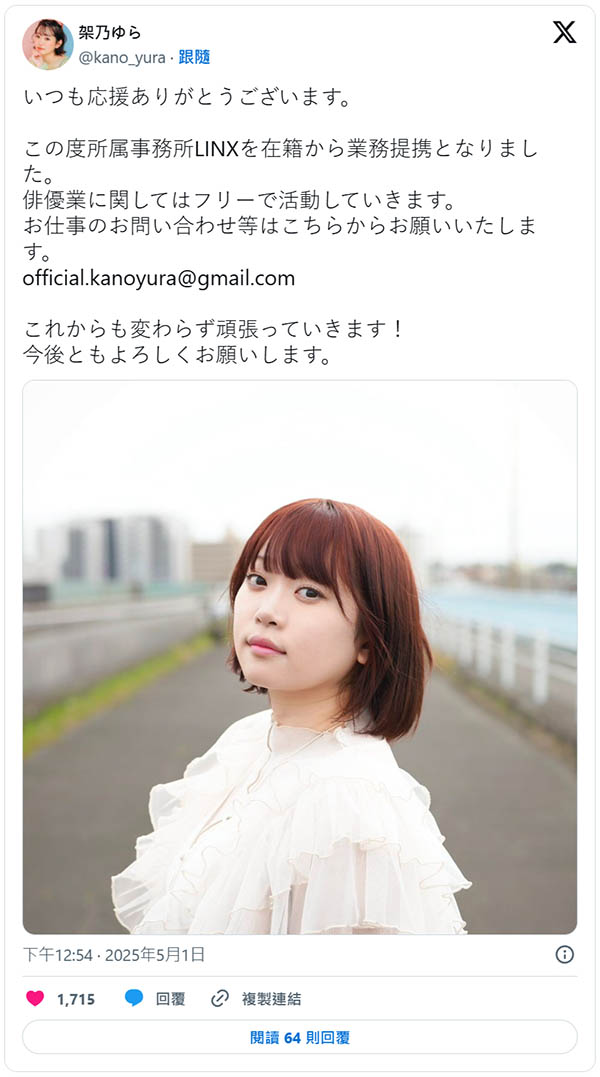View the attached photo in the tweet
Viewport: 600px width, 1077px height.
click(x=300, y=657)
